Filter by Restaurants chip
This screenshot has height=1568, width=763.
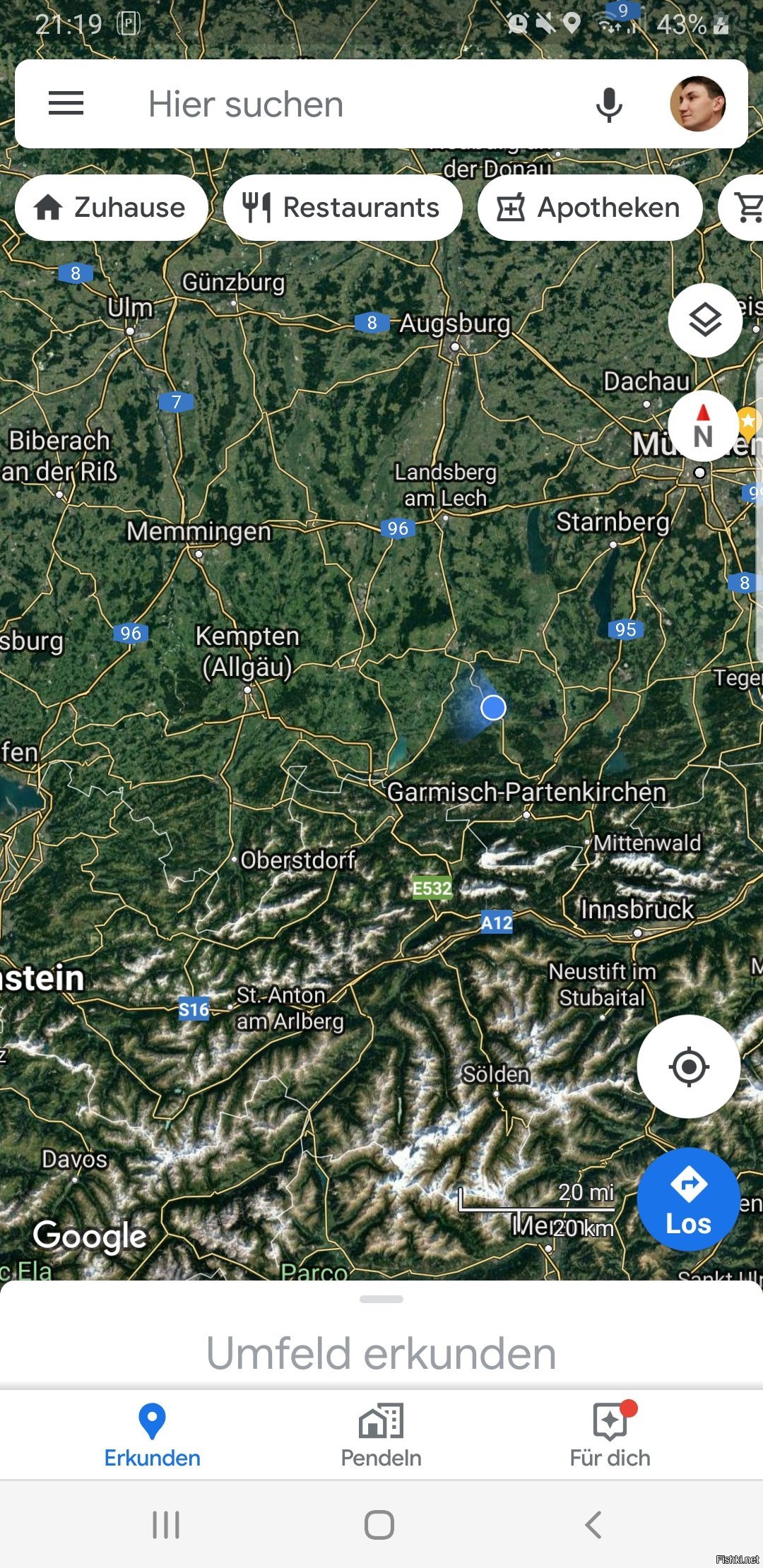click(x=343, y=208)
